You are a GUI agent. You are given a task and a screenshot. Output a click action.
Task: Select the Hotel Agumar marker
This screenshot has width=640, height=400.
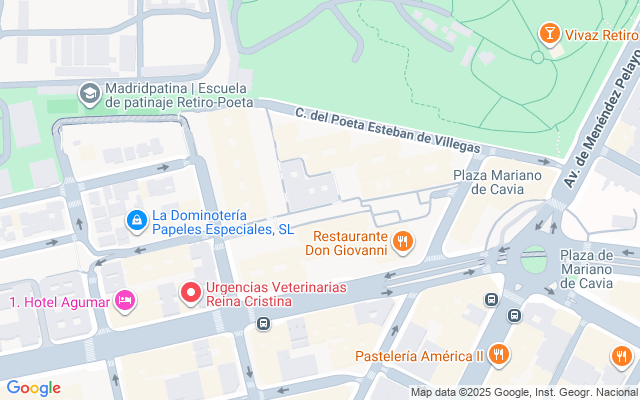click(125, 300)
